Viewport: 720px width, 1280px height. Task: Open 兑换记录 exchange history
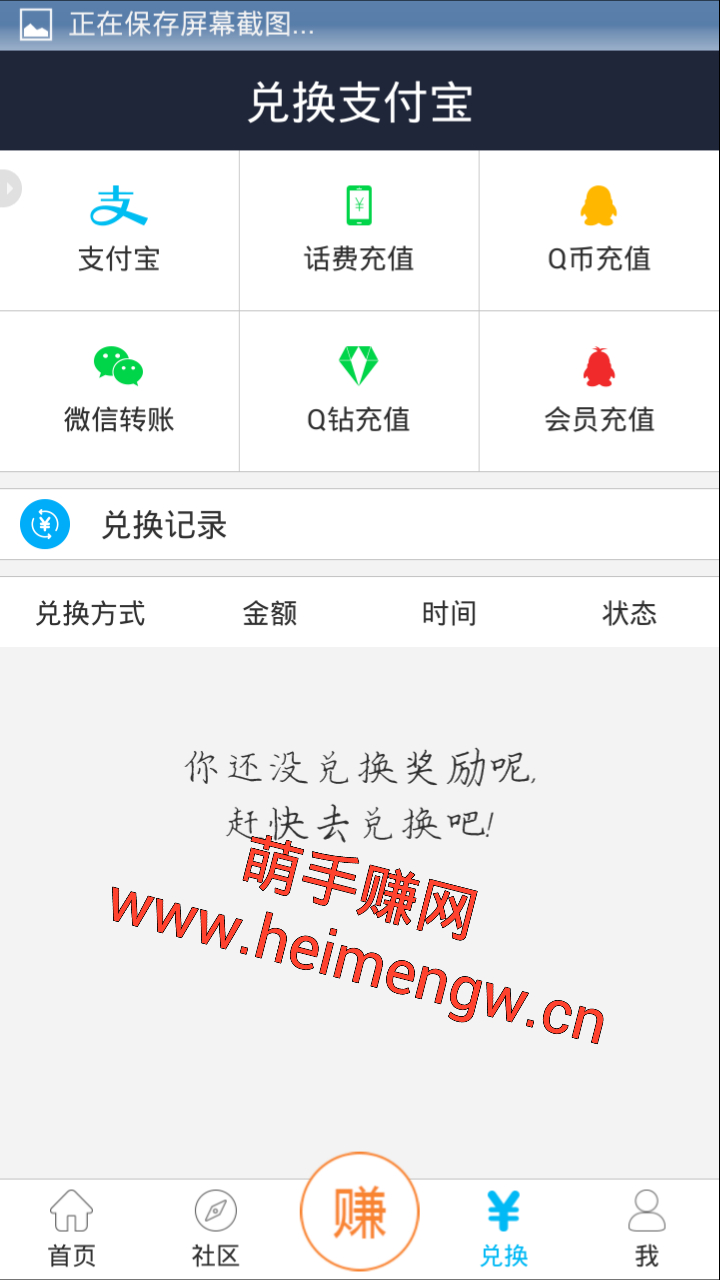click(360, 524)
